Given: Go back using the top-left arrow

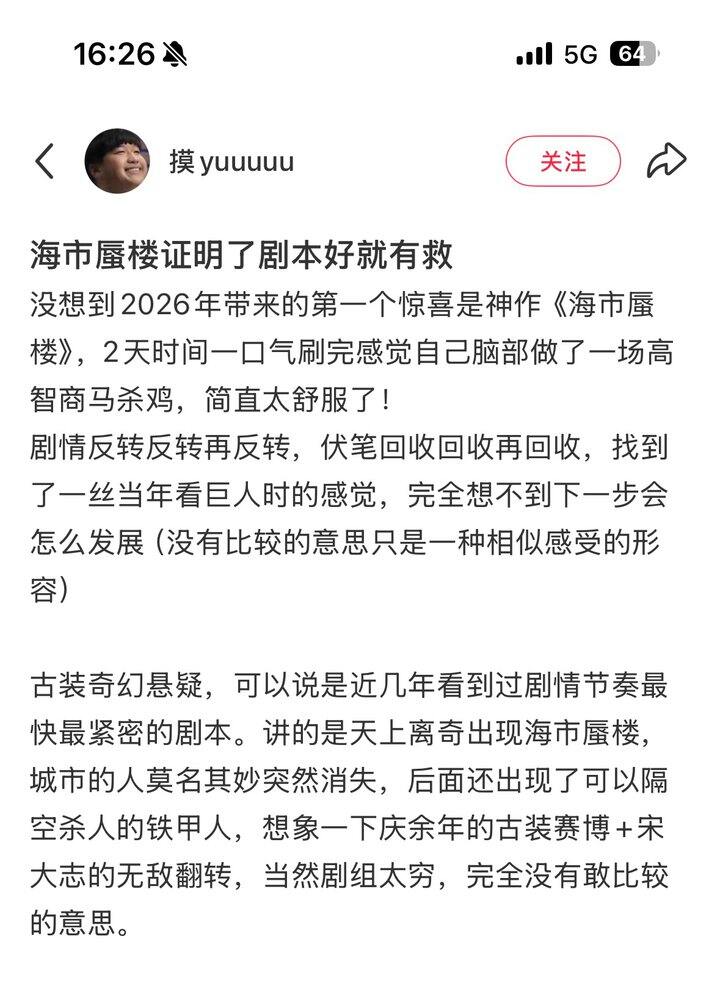Looking at the screenshot, I should click(x=45, y=161).
